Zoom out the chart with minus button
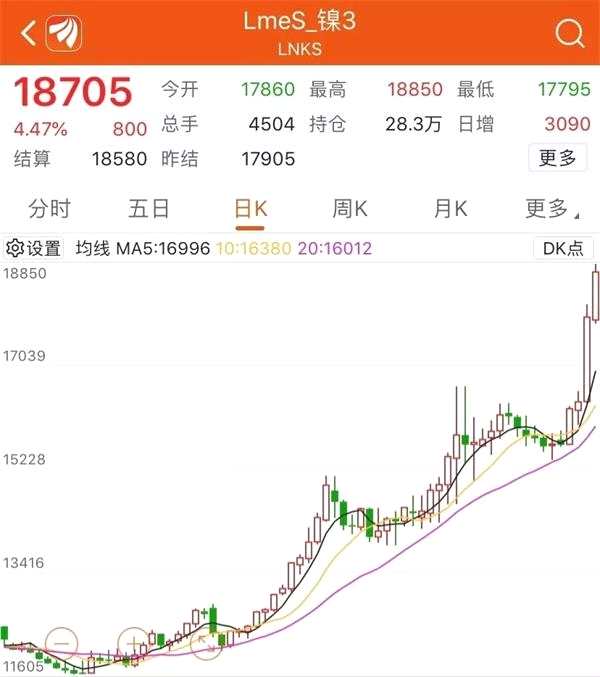The width and height of the screenshot is (600, 677). tap(62, 643)
